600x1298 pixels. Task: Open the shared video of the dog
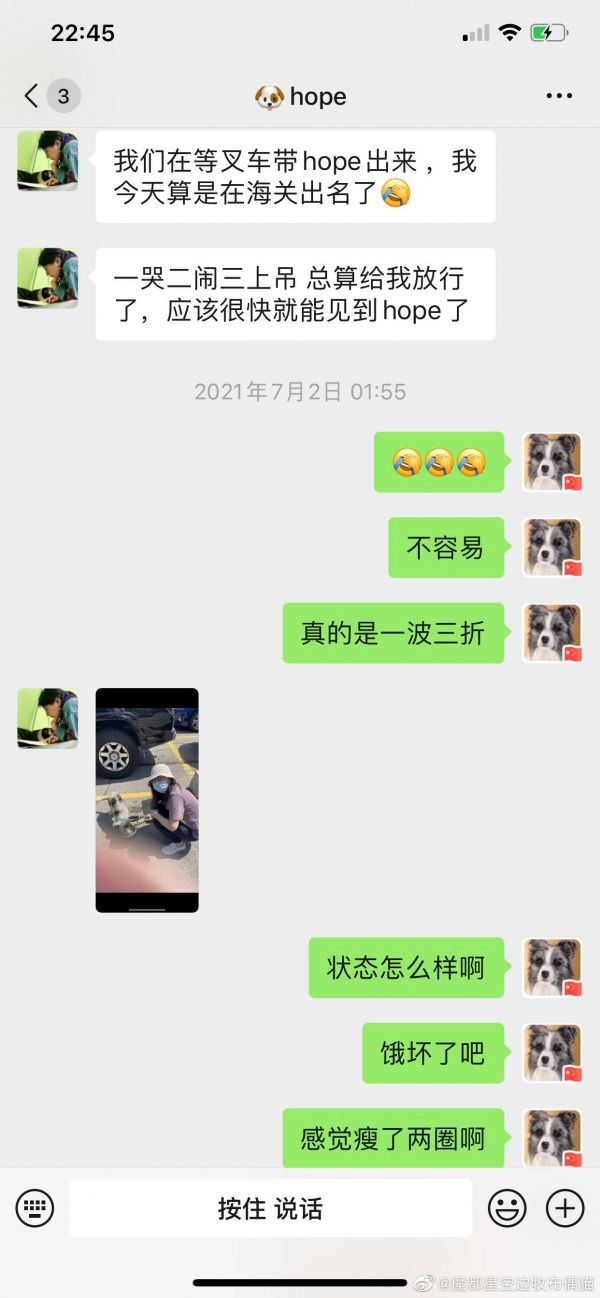coord(147,800)
